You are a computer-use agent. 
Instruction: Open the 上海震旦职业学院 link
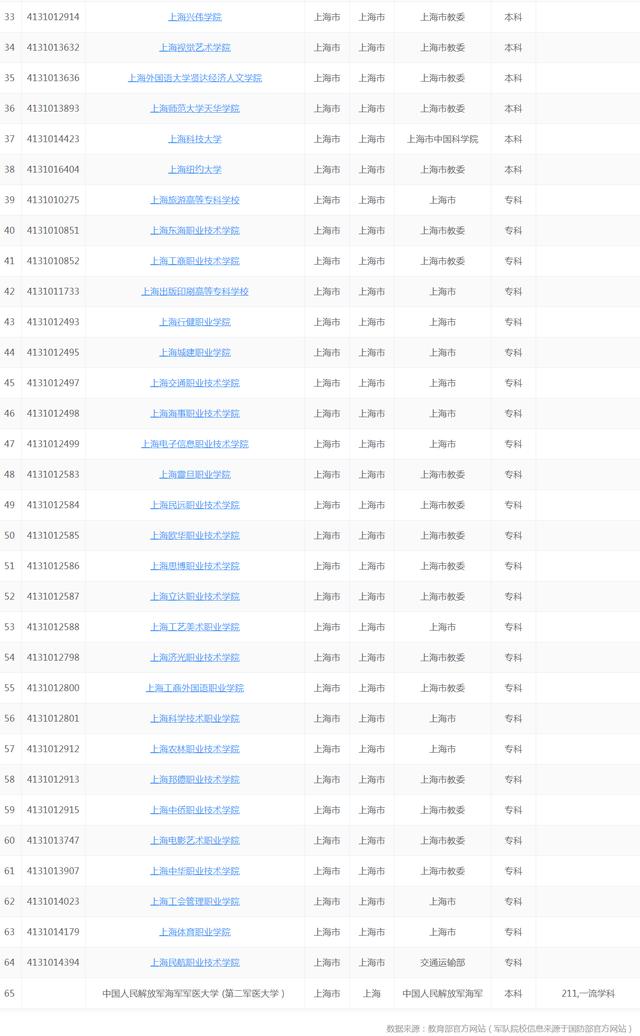[x=195, y=474]
